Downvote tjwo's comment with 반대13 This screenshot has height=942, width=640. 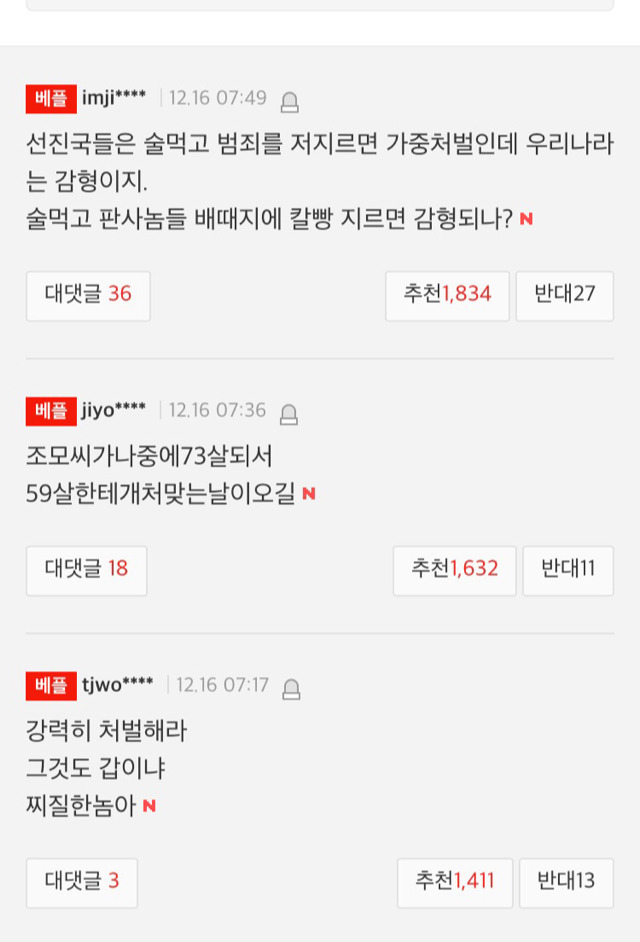(x=566, y=883)
